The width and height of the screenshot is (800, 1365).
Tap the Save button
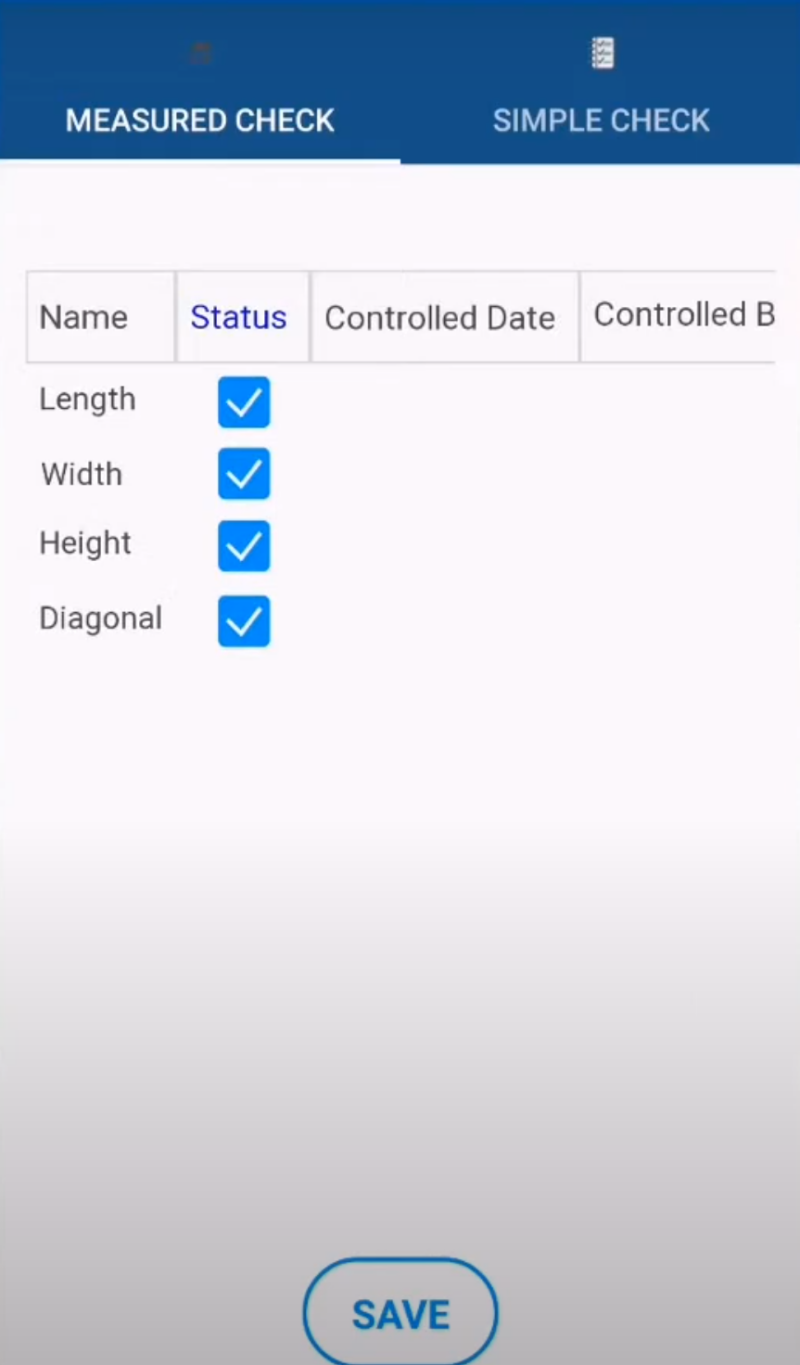(x=400, y=1313)
